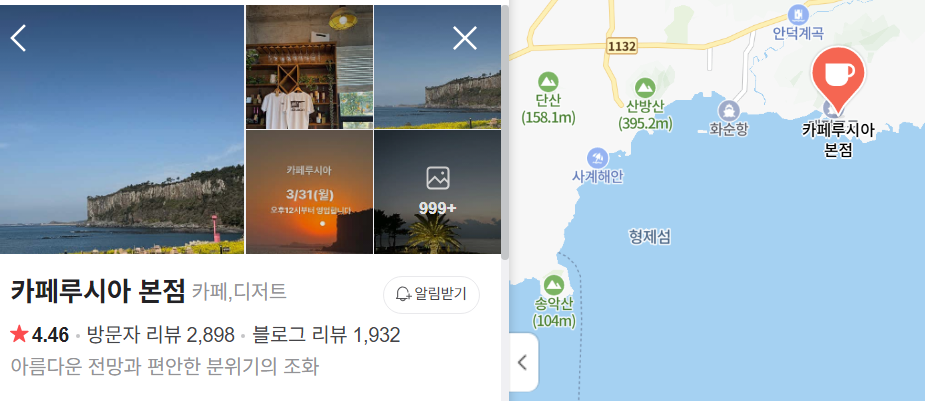Open the cafe interior shelf photo

[309, 67]
